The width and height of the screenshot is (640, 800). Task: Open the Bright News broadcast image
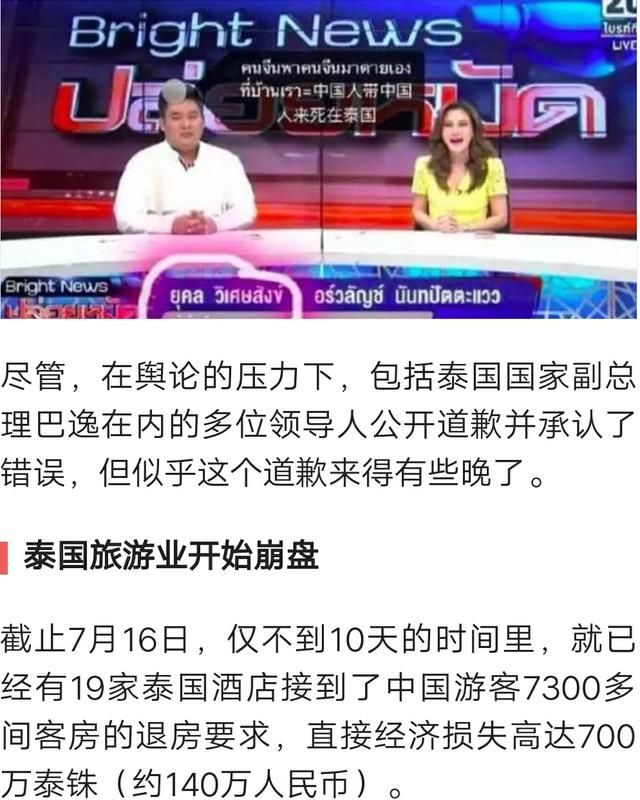pos(318,160)
